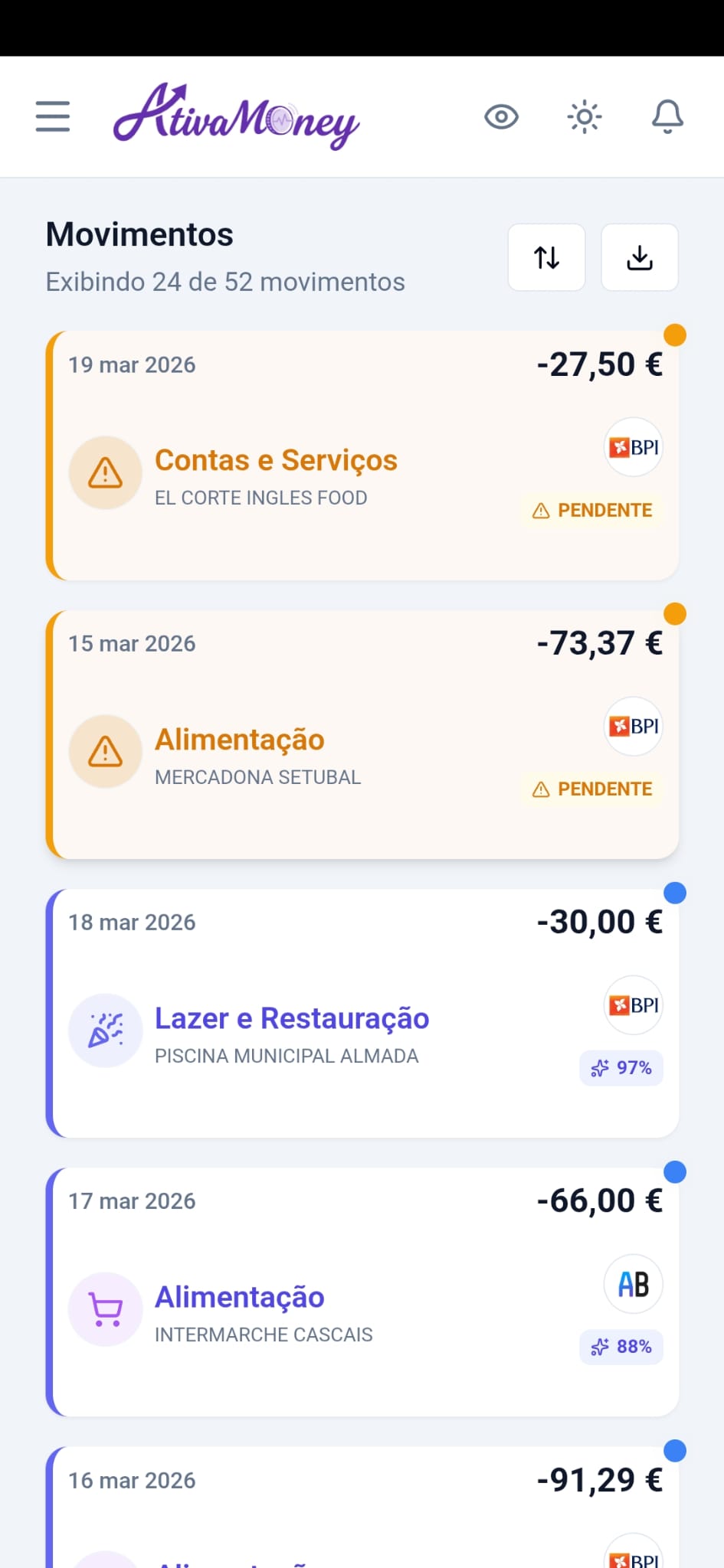
Task: Click the warning icon on EL CORTE INGLES FOOD
Action: [x=105, y=472]
